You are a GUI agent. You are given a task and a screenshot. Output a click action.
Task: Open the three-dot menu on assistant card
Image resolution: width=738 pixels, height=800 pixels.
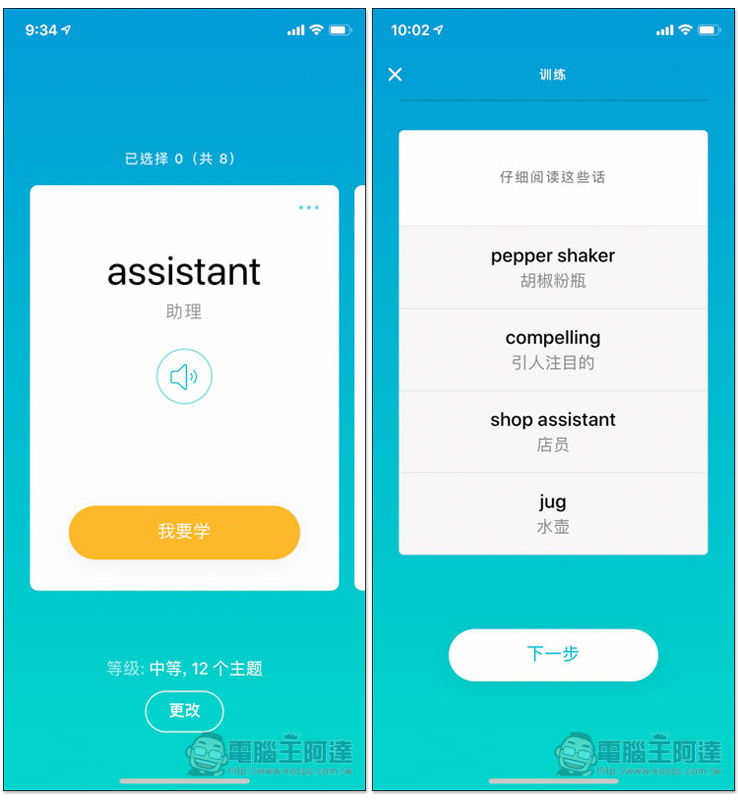click(309, 208)
